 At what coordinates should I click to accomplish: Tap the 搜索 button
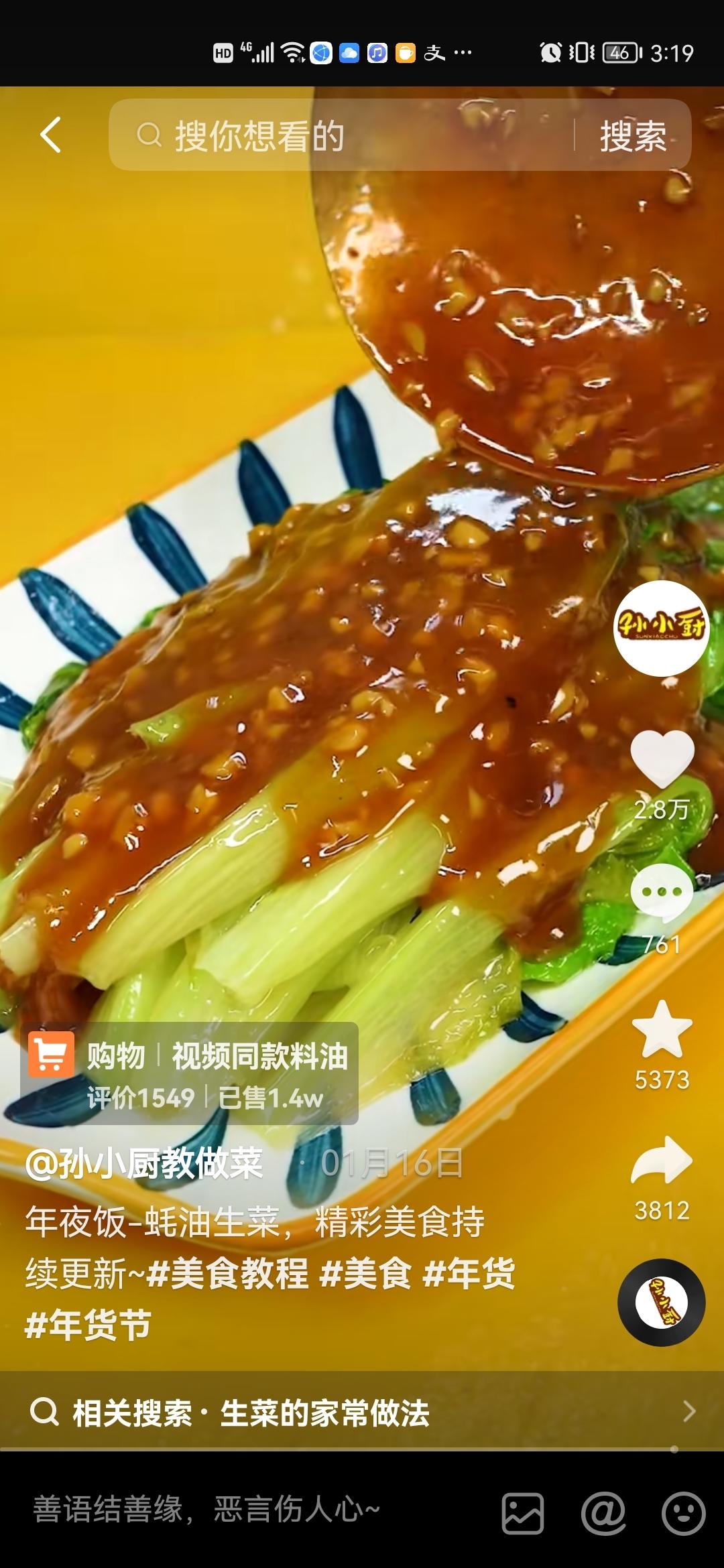pyautogui.click(x=633, y=135)
